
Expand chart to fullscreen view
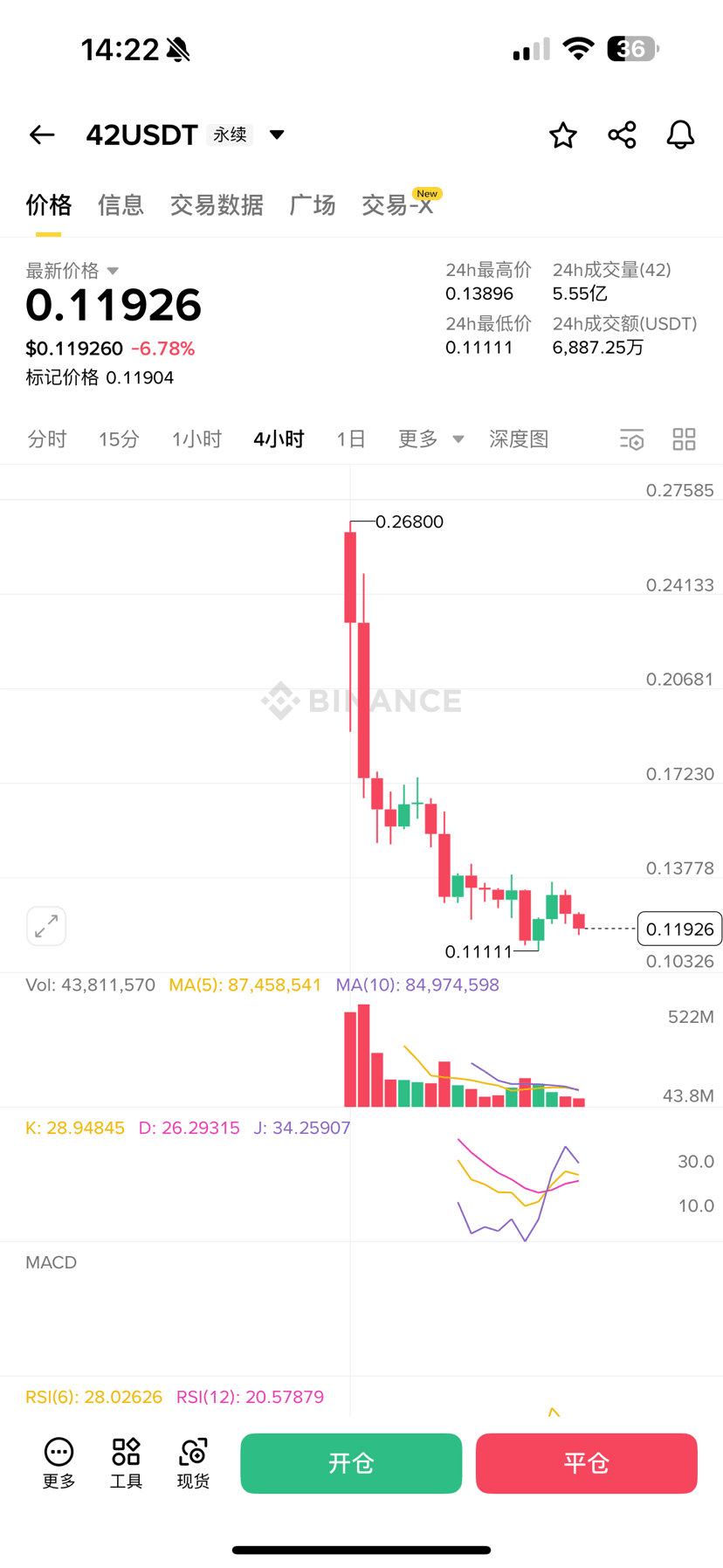[x=46, y=926]
